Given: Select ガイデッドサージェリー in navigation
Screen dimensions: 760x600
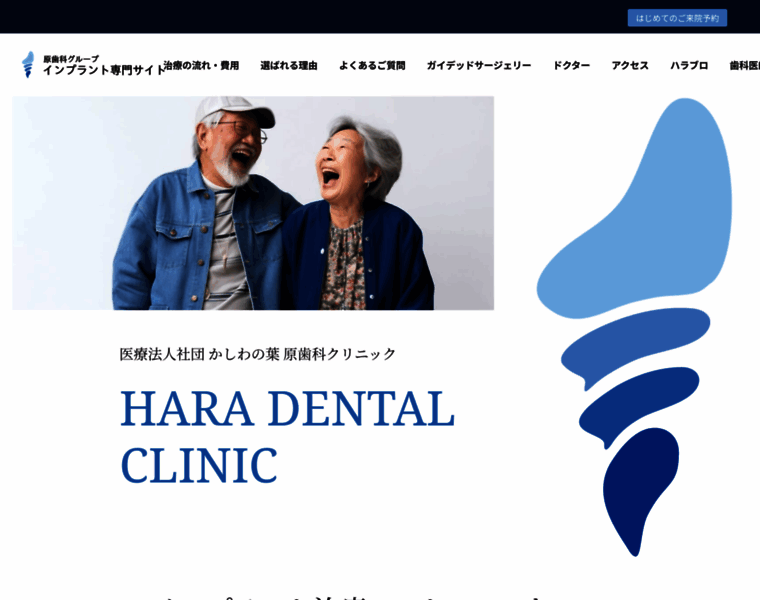Looking at the screenshot, I should pyautogui.click(x=479, y=66).
